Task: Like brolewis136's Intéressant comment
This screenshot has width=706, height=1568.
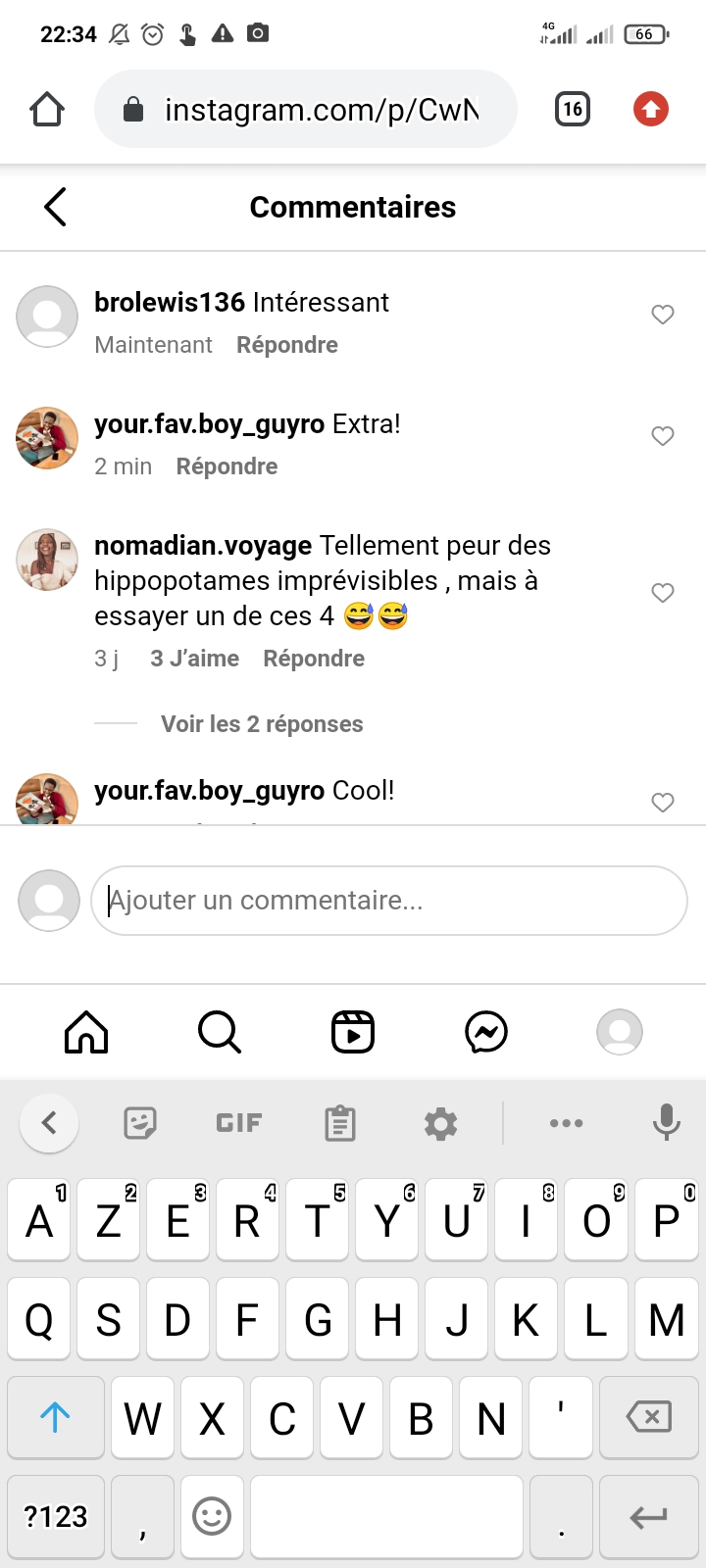Action: (663, 315)
